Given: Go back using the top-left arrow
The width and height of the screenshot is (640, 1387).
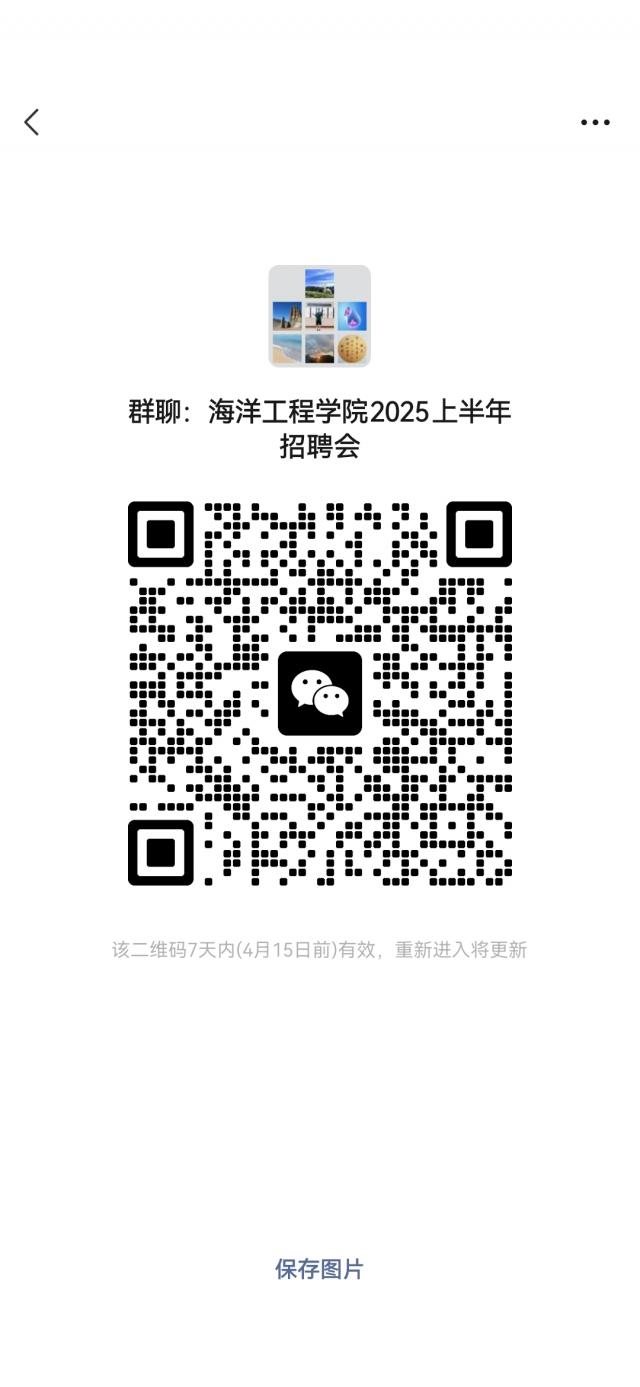Looking at the screenshot, I should coord(32,122).
